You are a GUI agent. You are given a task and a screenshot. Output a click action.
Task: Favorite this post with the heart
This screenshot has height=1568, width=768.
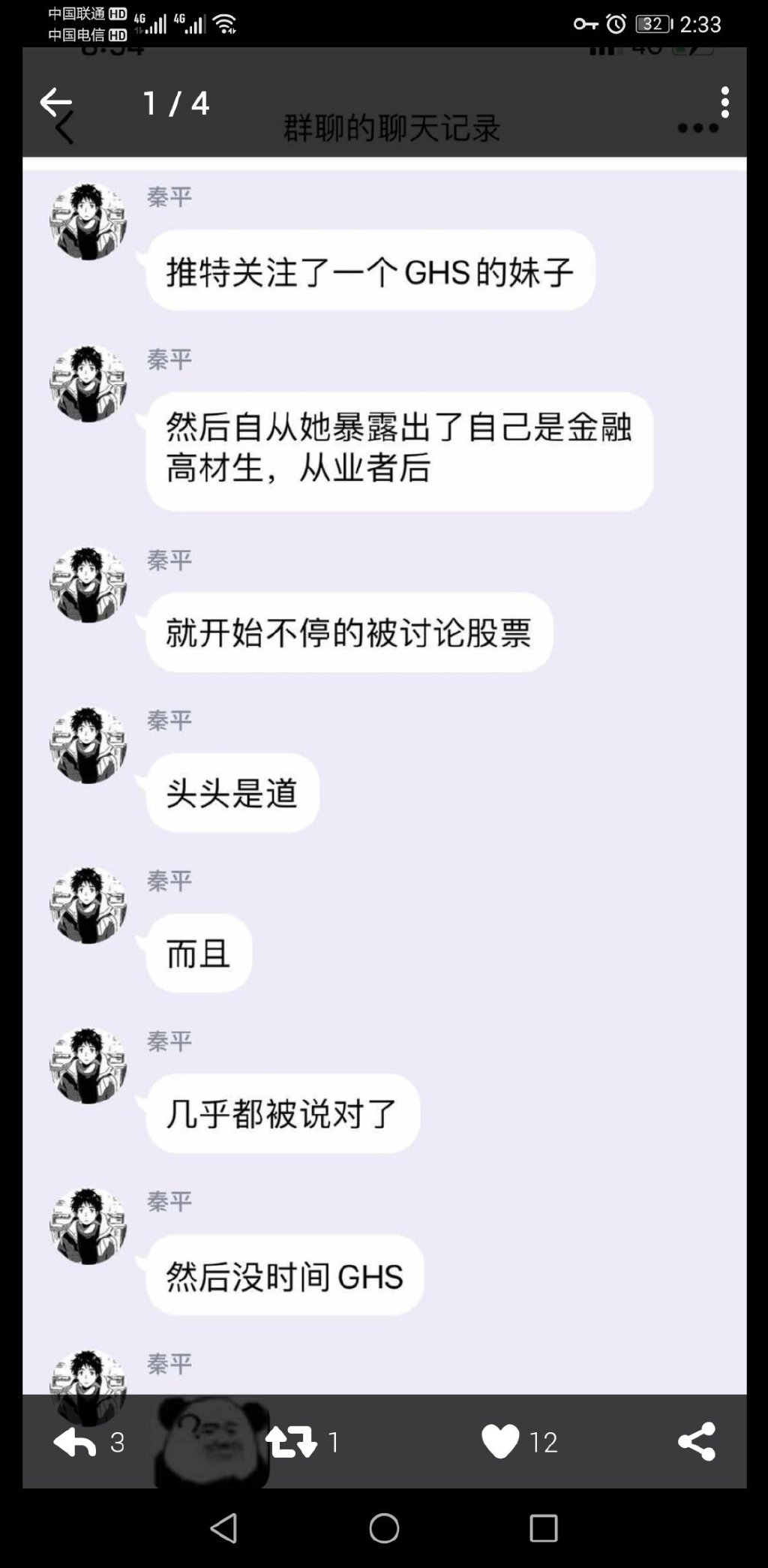coord(500,1442)
